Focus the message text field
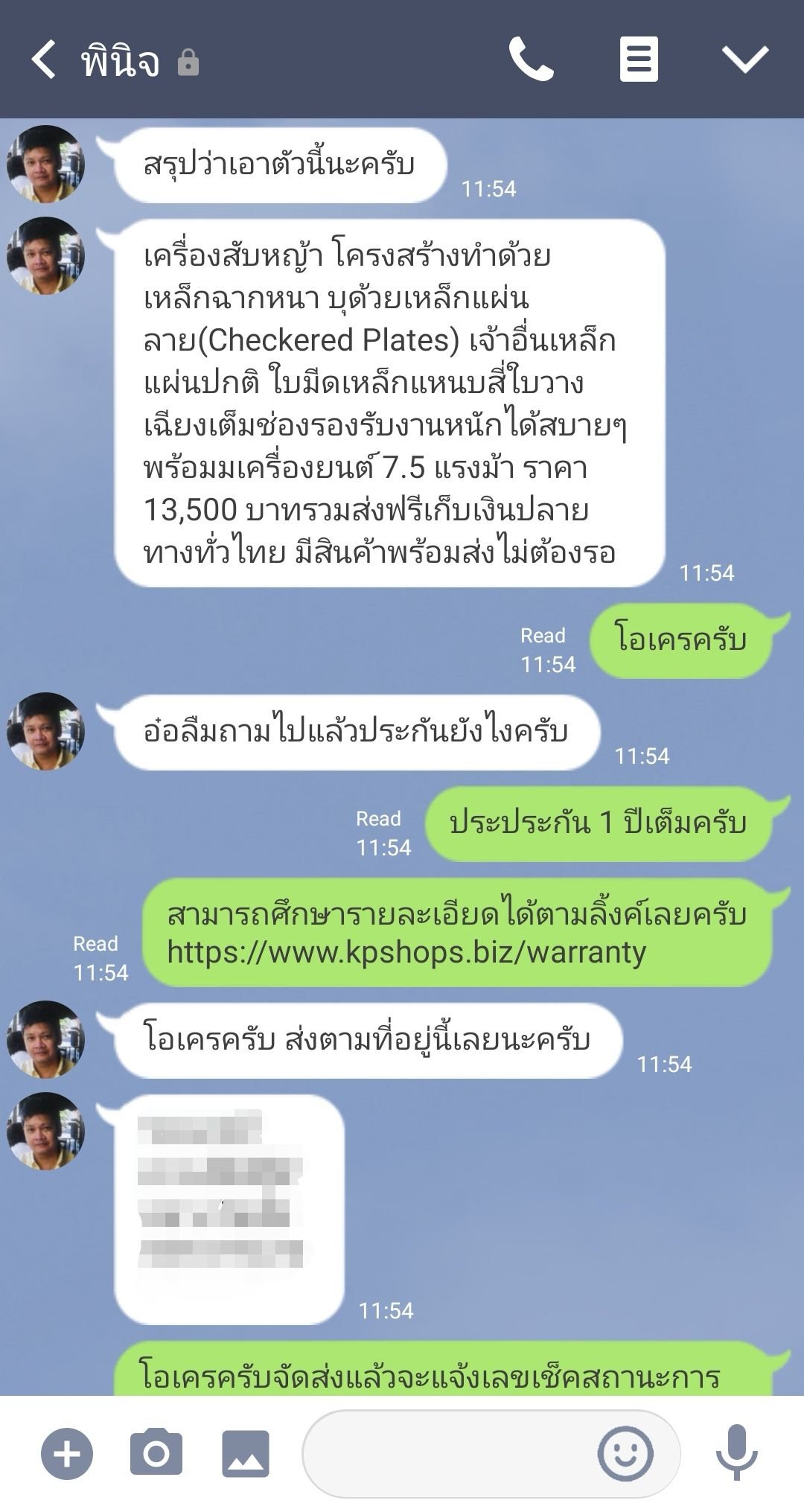Image resolution: width=804 pixels, height=1512 pixels. (x=447, y=1453)
